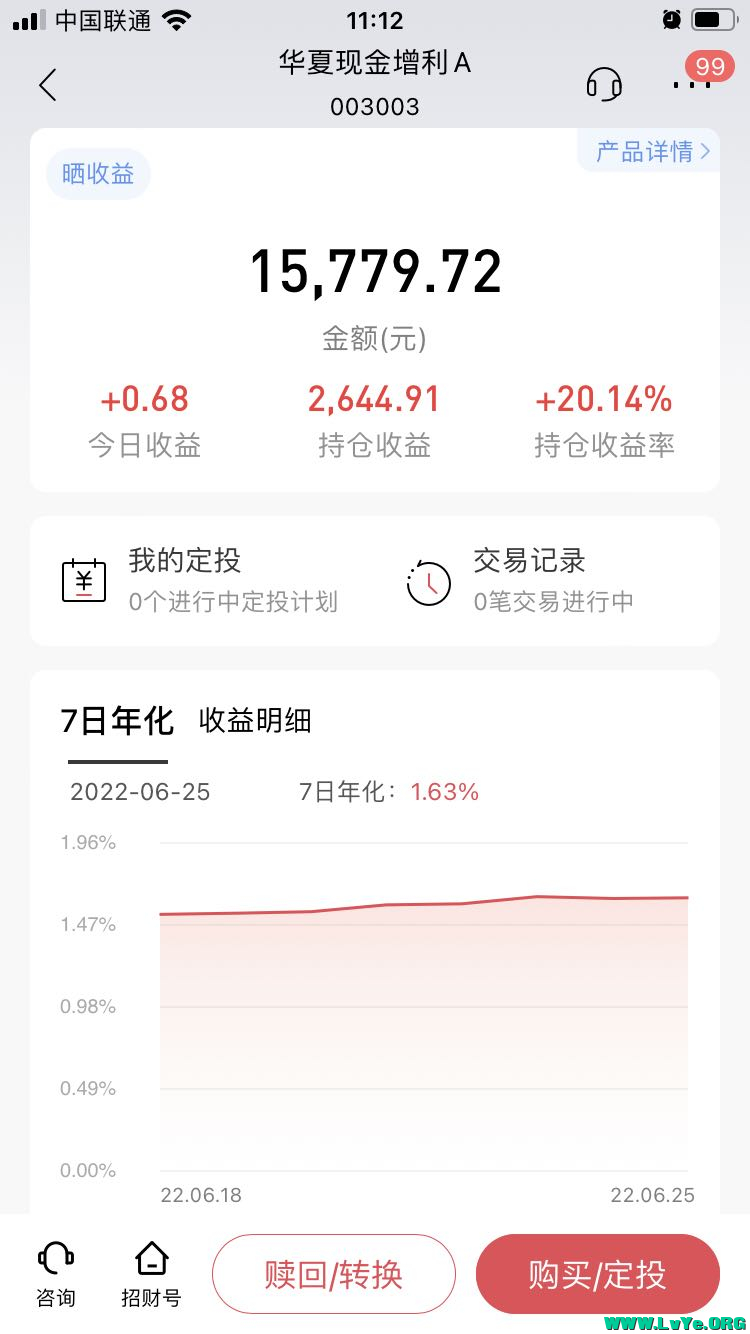Viewport: 750px width, 1334px height.
Task: Open customer service via the headset icon
Action: point(604,85)
